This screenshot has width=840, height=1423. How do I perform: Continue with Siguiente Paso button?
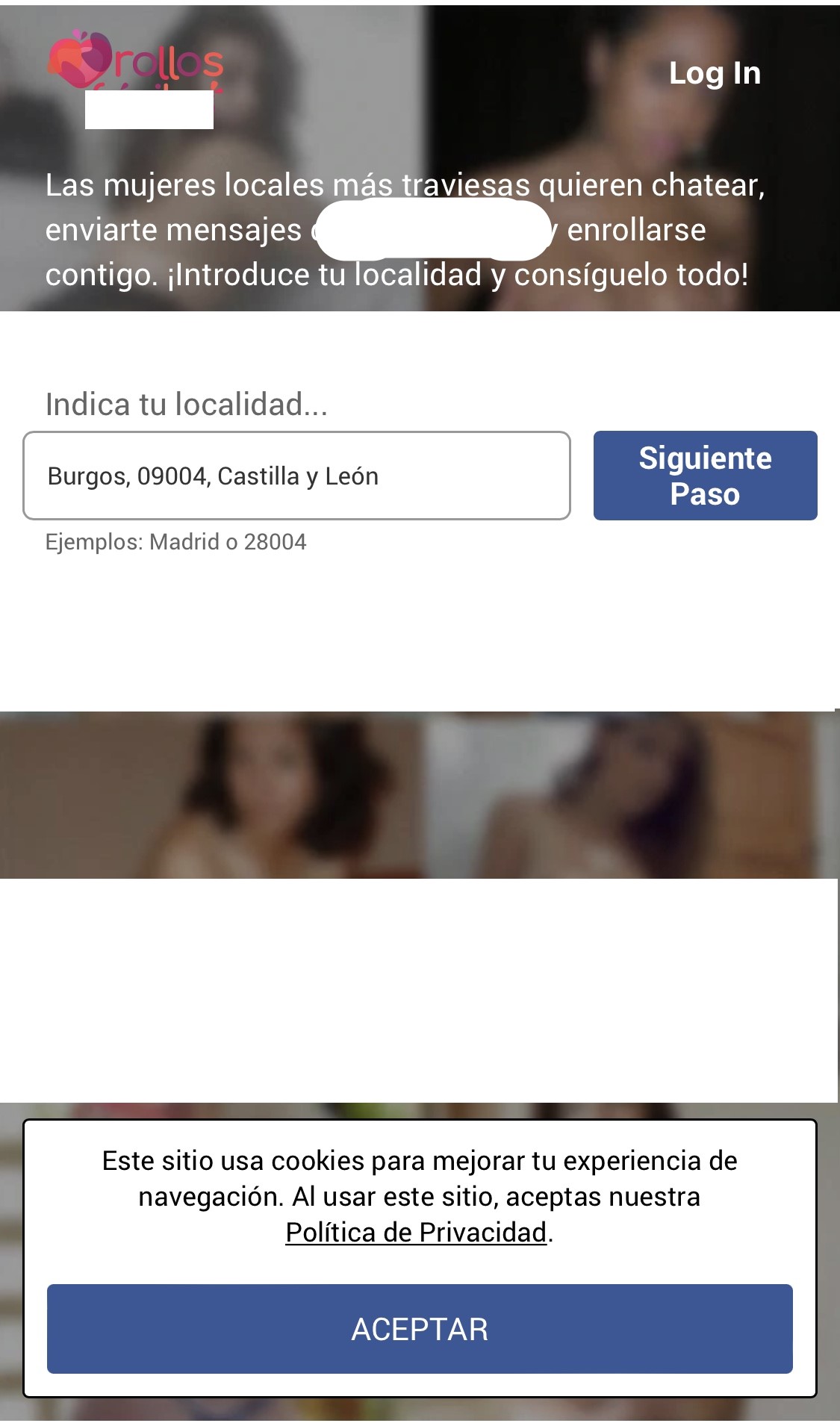point(705,476)
